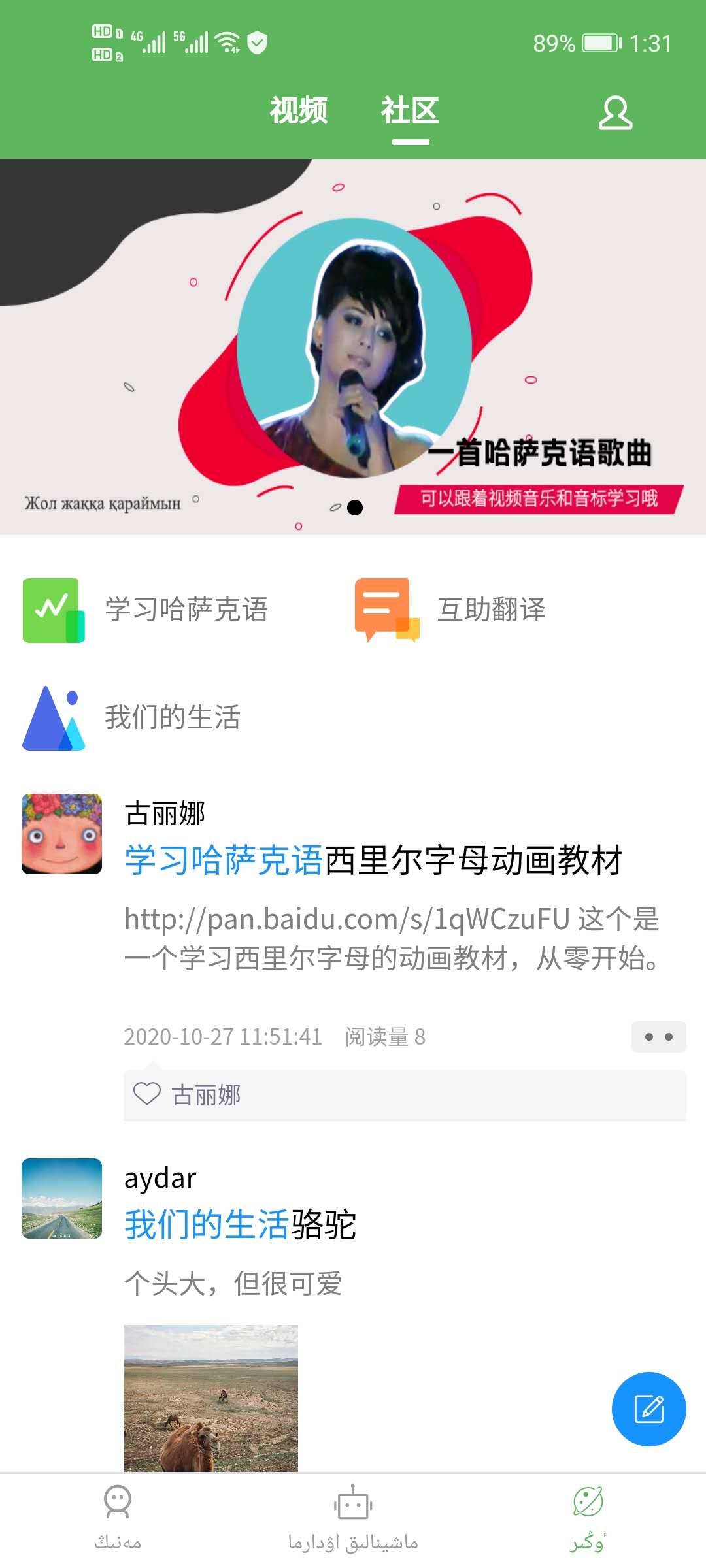706x1568 pixels.
Task: Open the user profile icon
Action: pyautogui.click(x=614, y=113)
